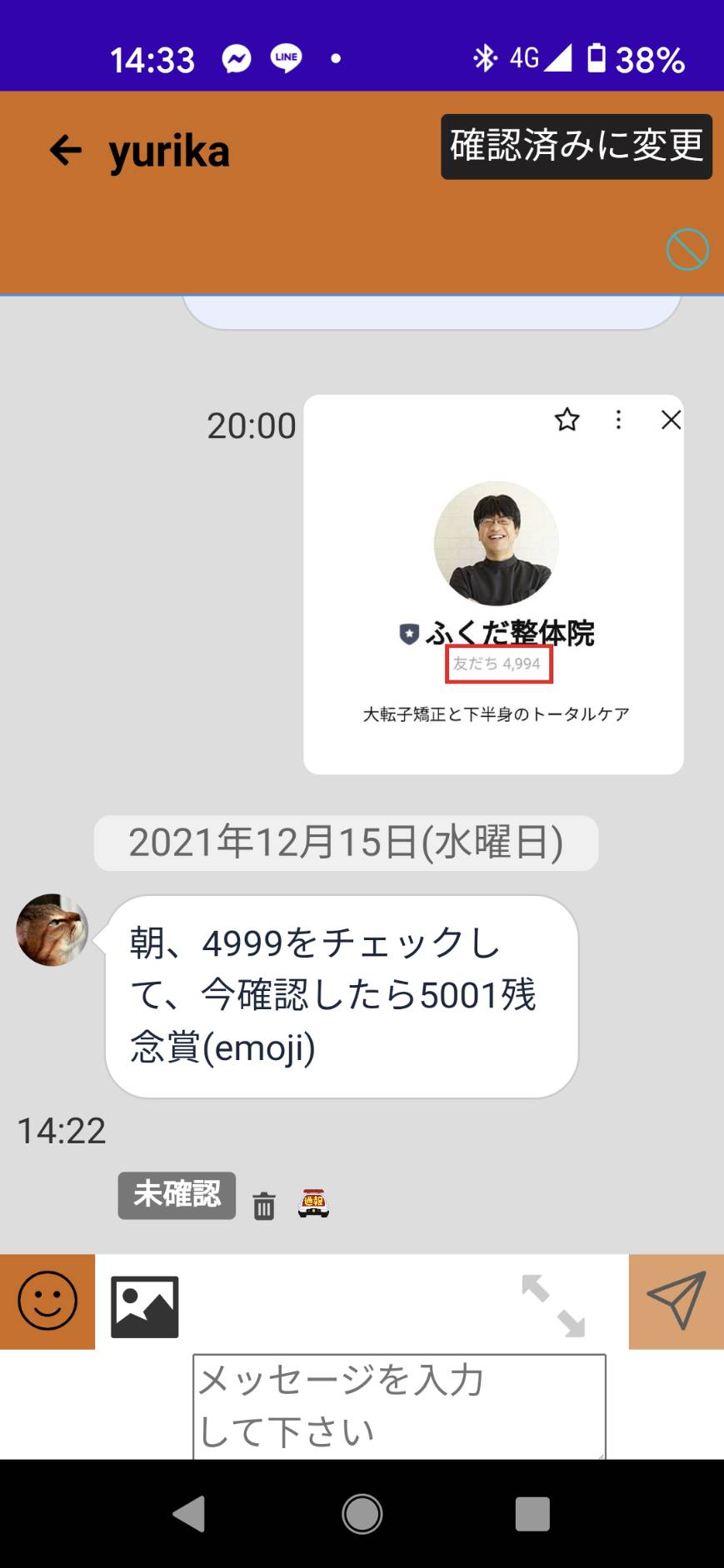The height and width of the screenshot is (1568, 724).
Task: Tap the block circle icon
Action: (687, 249)
